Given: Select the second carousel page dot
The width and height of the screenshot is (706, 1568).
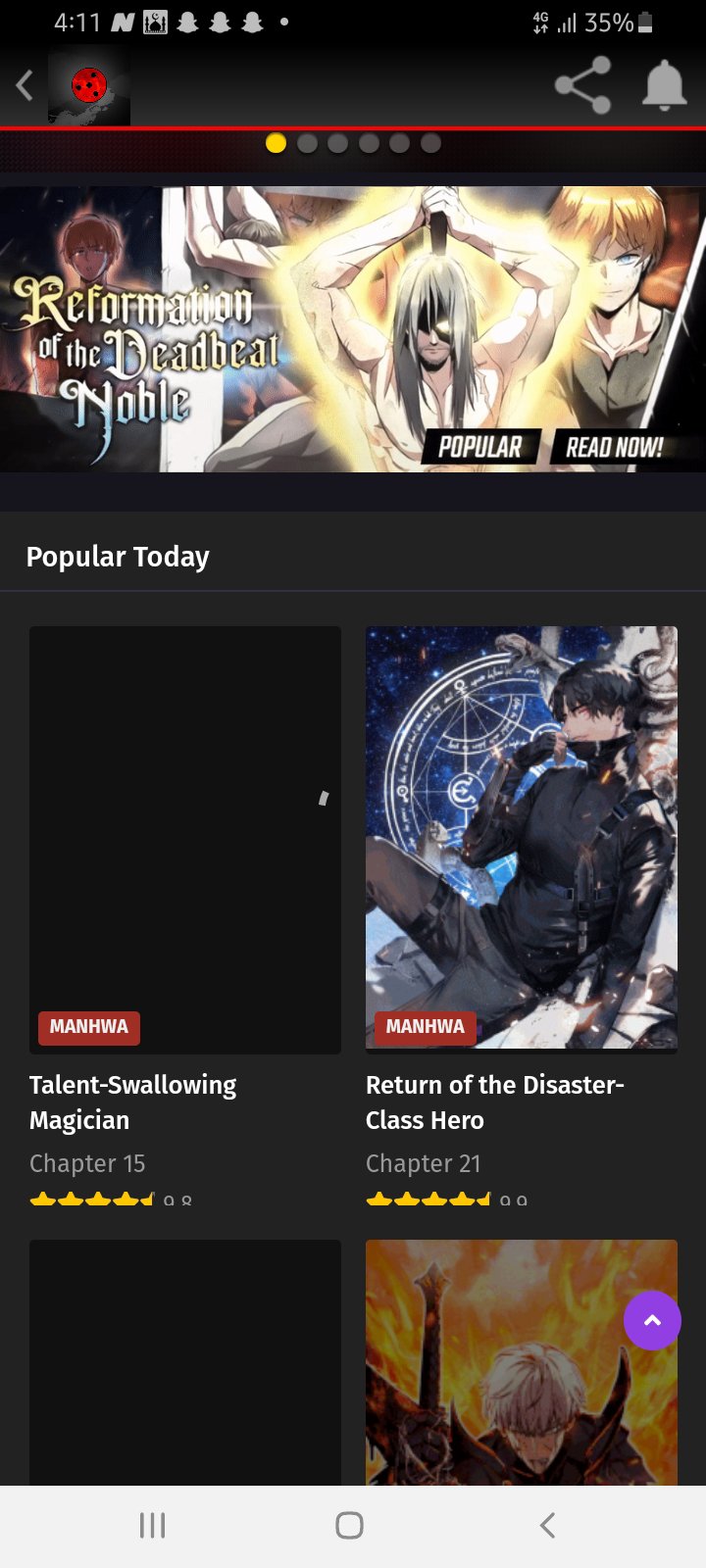Looking at the screenshot, I should 307,143.
